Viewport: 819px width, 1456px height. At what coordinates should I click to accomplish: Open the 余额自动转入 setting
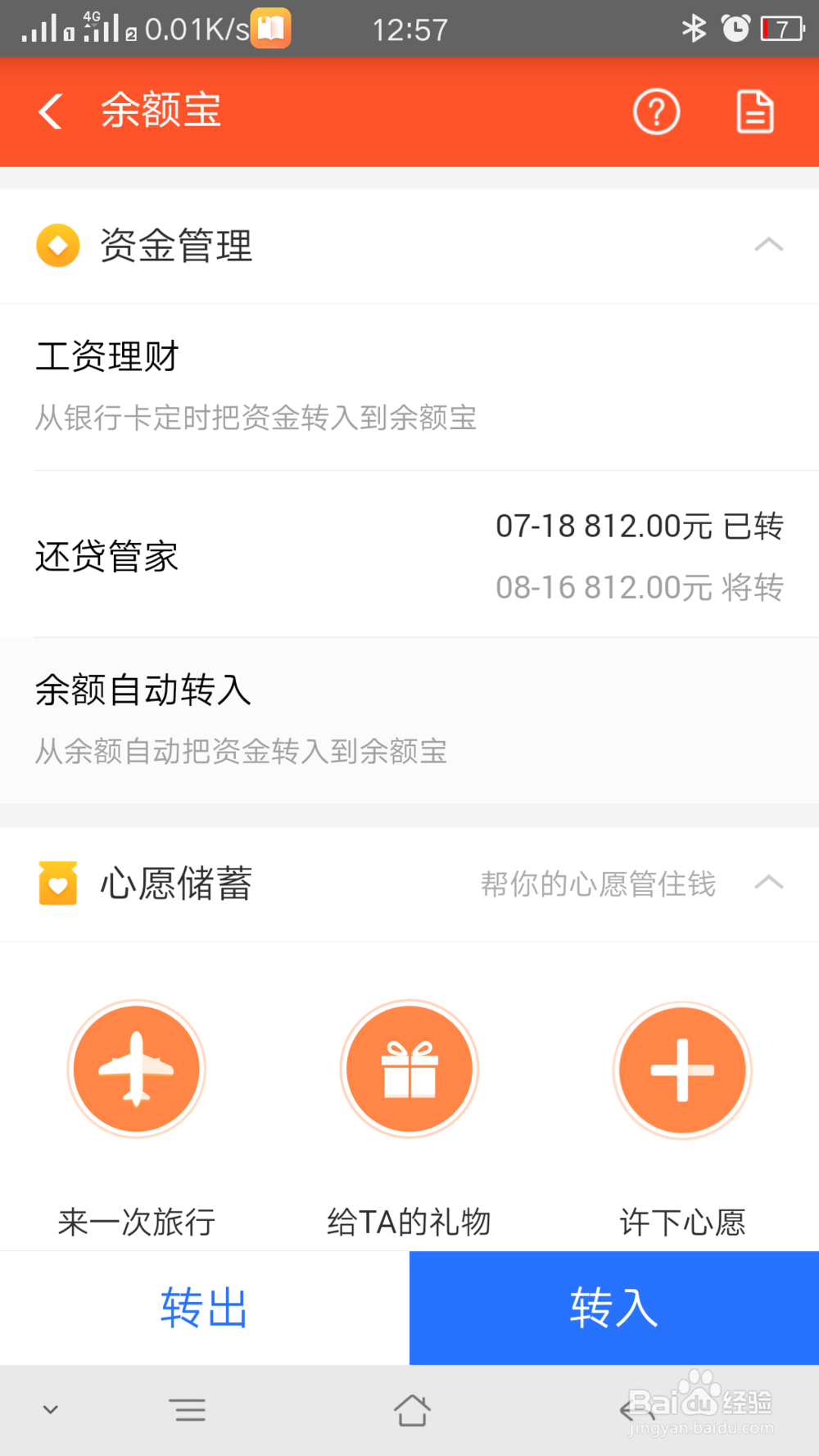409,719
